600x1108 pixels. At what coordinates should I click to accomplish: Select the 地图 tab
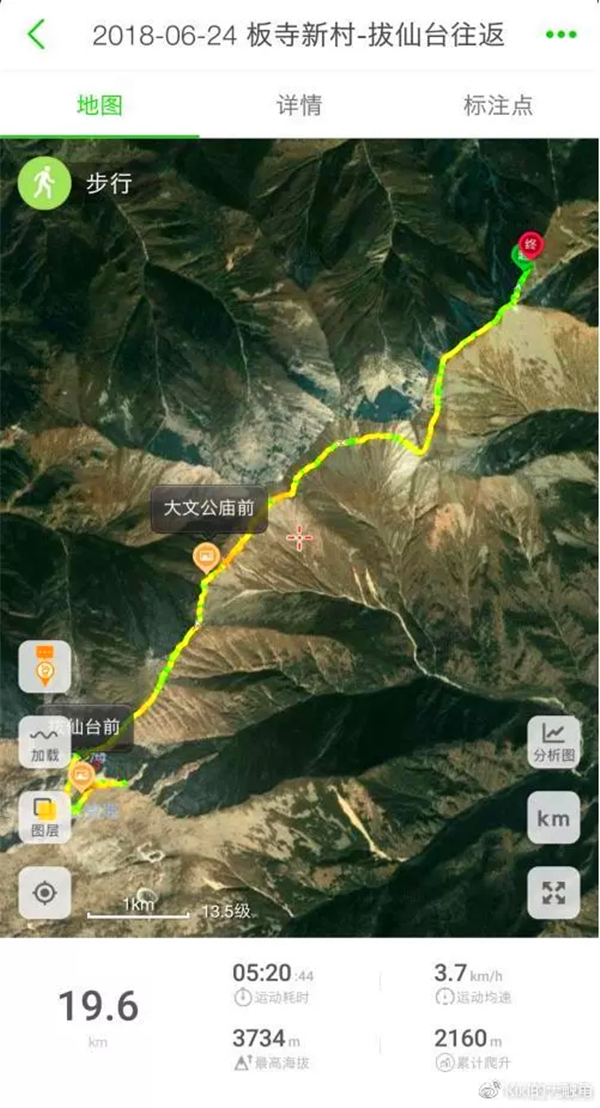tap(99, 104)
